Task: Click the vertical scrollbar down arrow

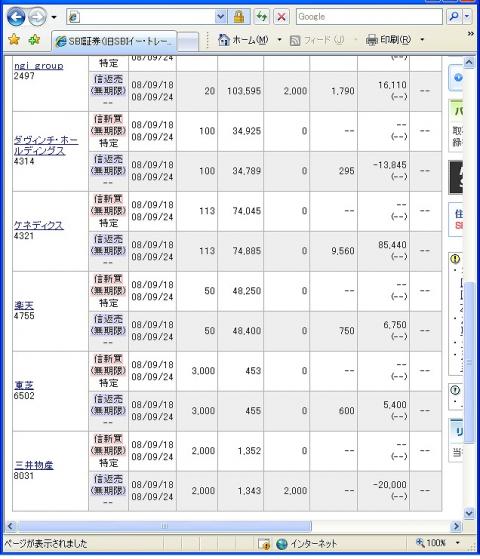Action: 469,513
